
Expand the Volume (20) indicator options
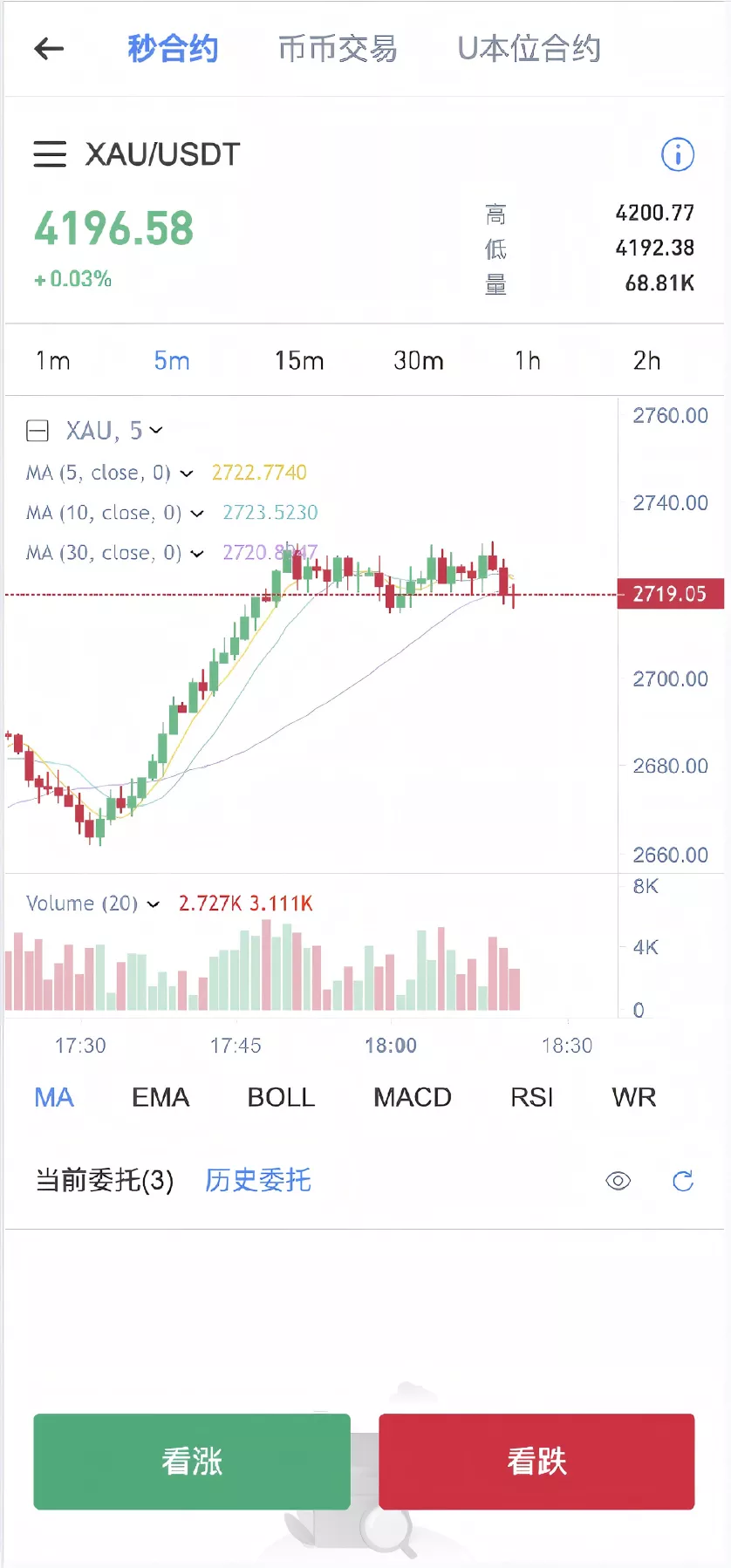click(x=154, y=904)
